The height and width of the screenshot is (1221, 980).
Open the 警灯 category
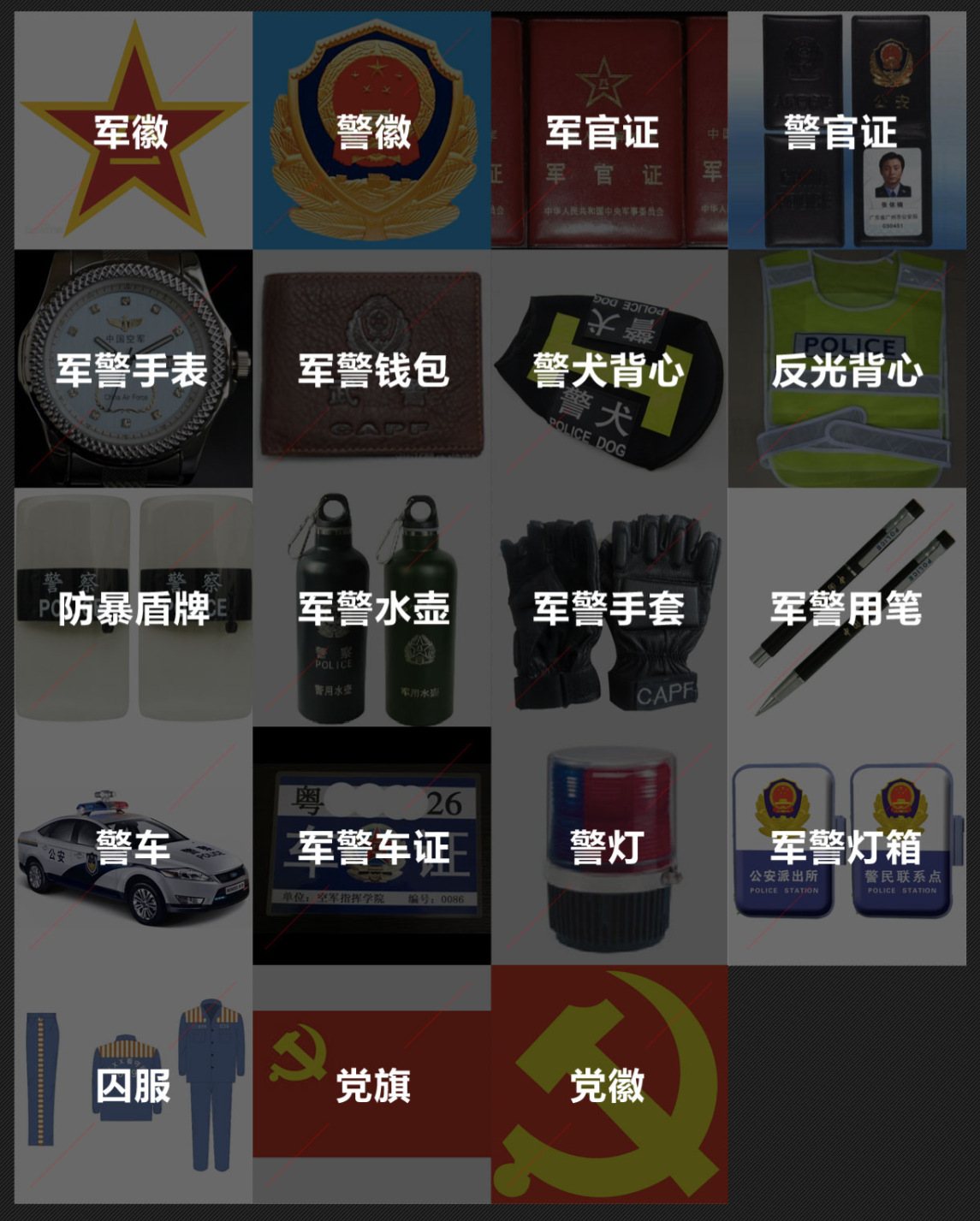coord(609,845)
